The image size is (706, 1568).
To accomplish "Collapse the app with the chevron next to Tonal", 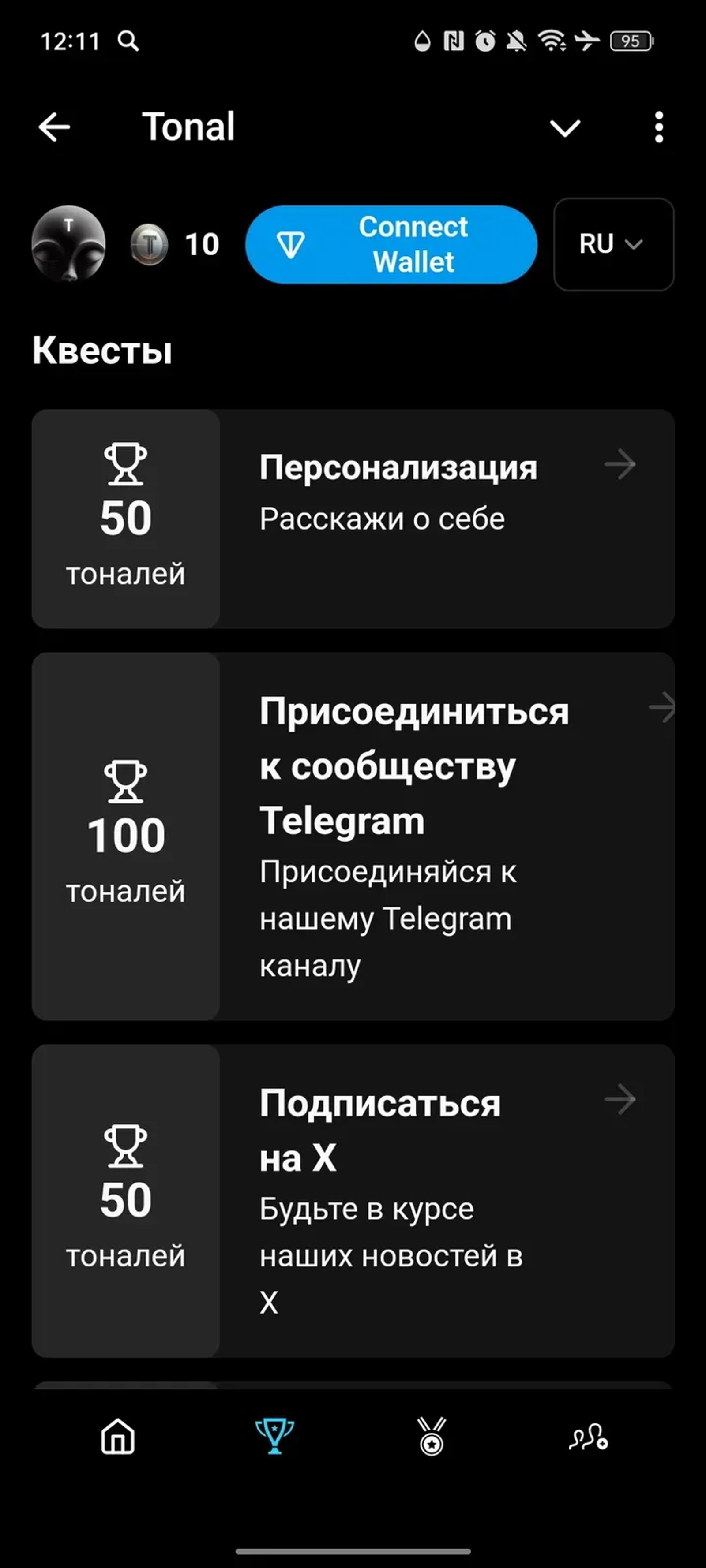I will tap(565, 127).
